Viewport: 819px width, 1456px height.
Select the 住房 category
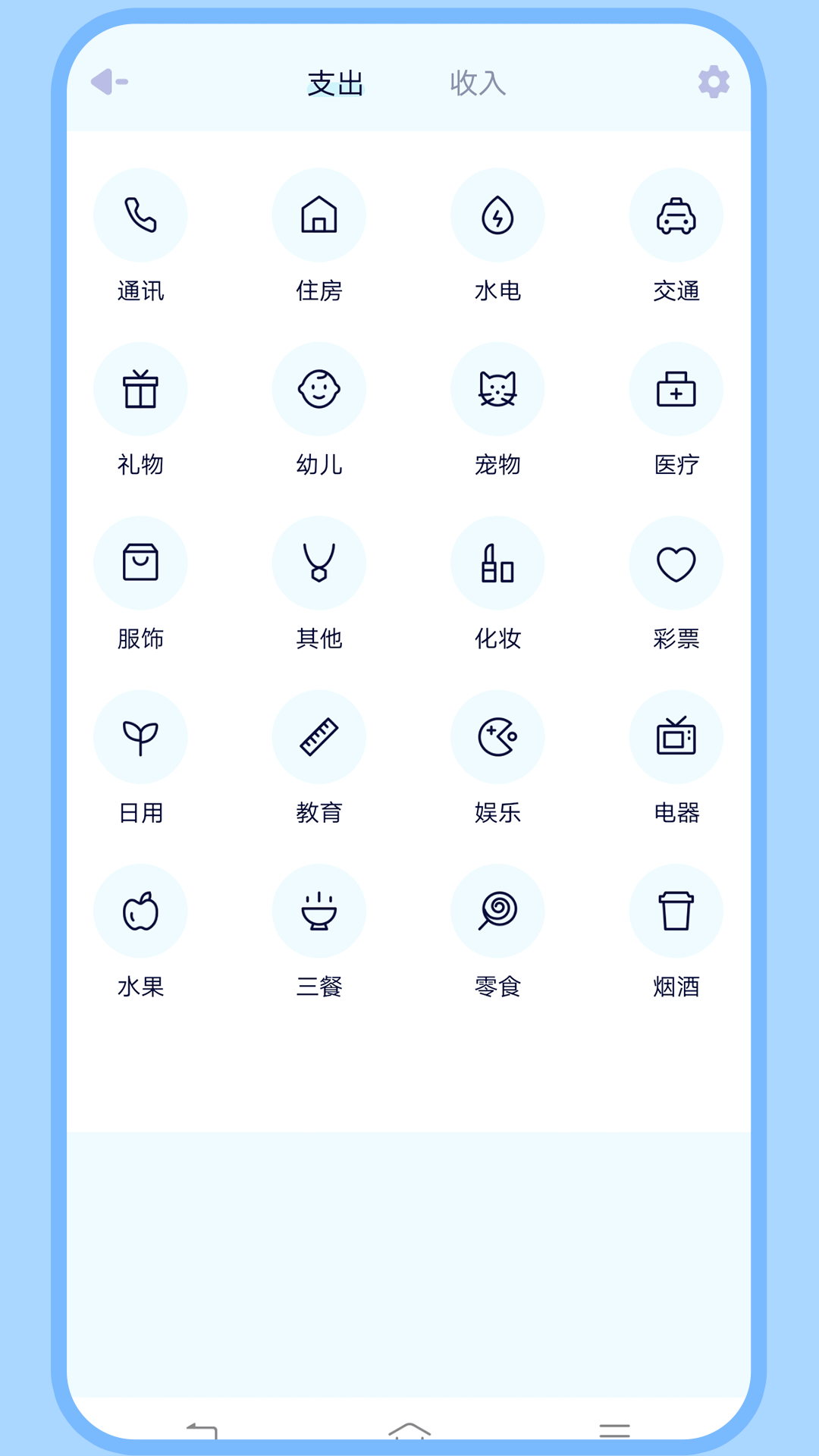(319, 215)
